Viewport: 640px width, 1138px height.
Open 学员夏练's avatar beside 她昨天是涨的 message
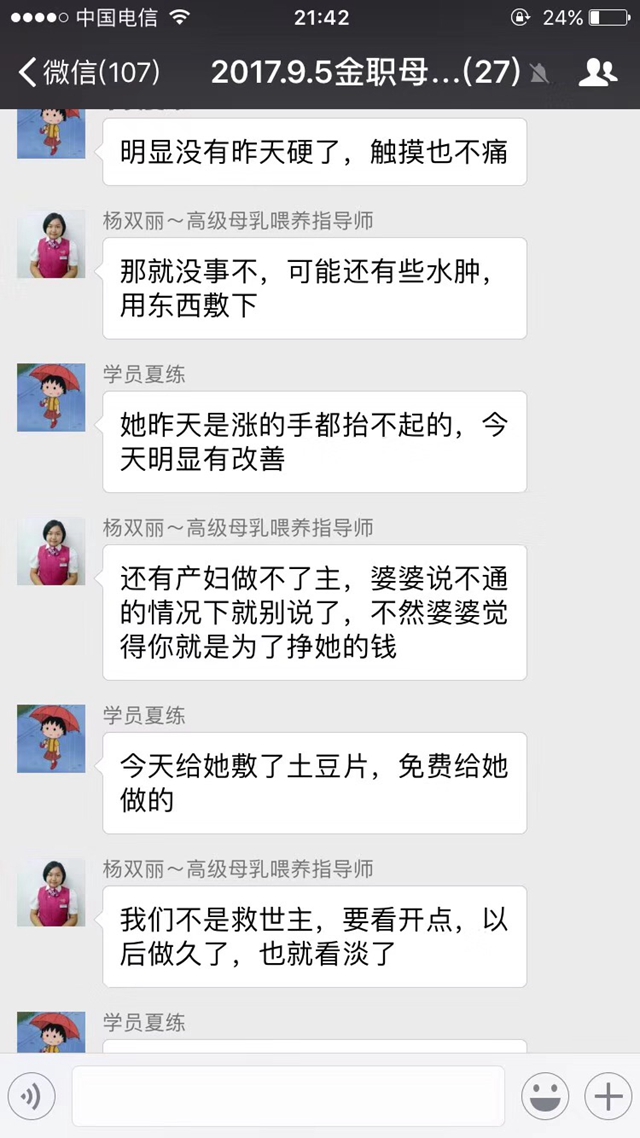51,397
